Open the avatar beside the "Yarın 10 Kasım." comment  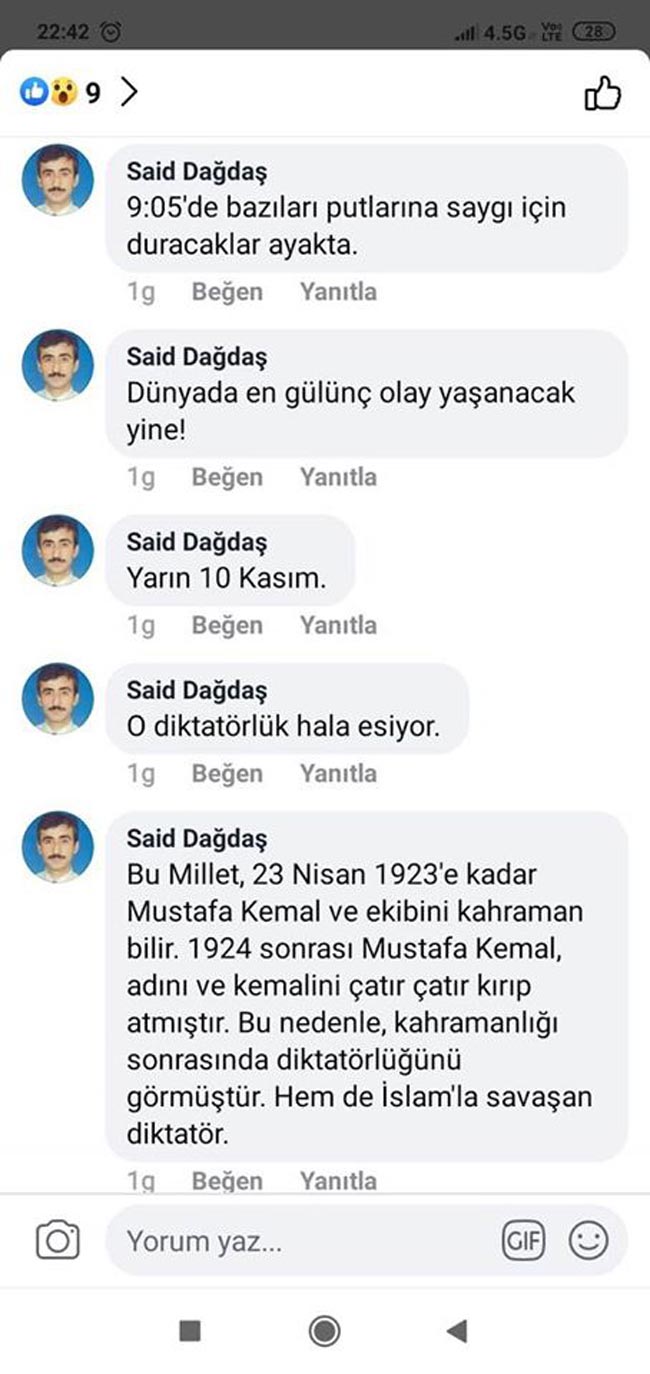(58, 551)
